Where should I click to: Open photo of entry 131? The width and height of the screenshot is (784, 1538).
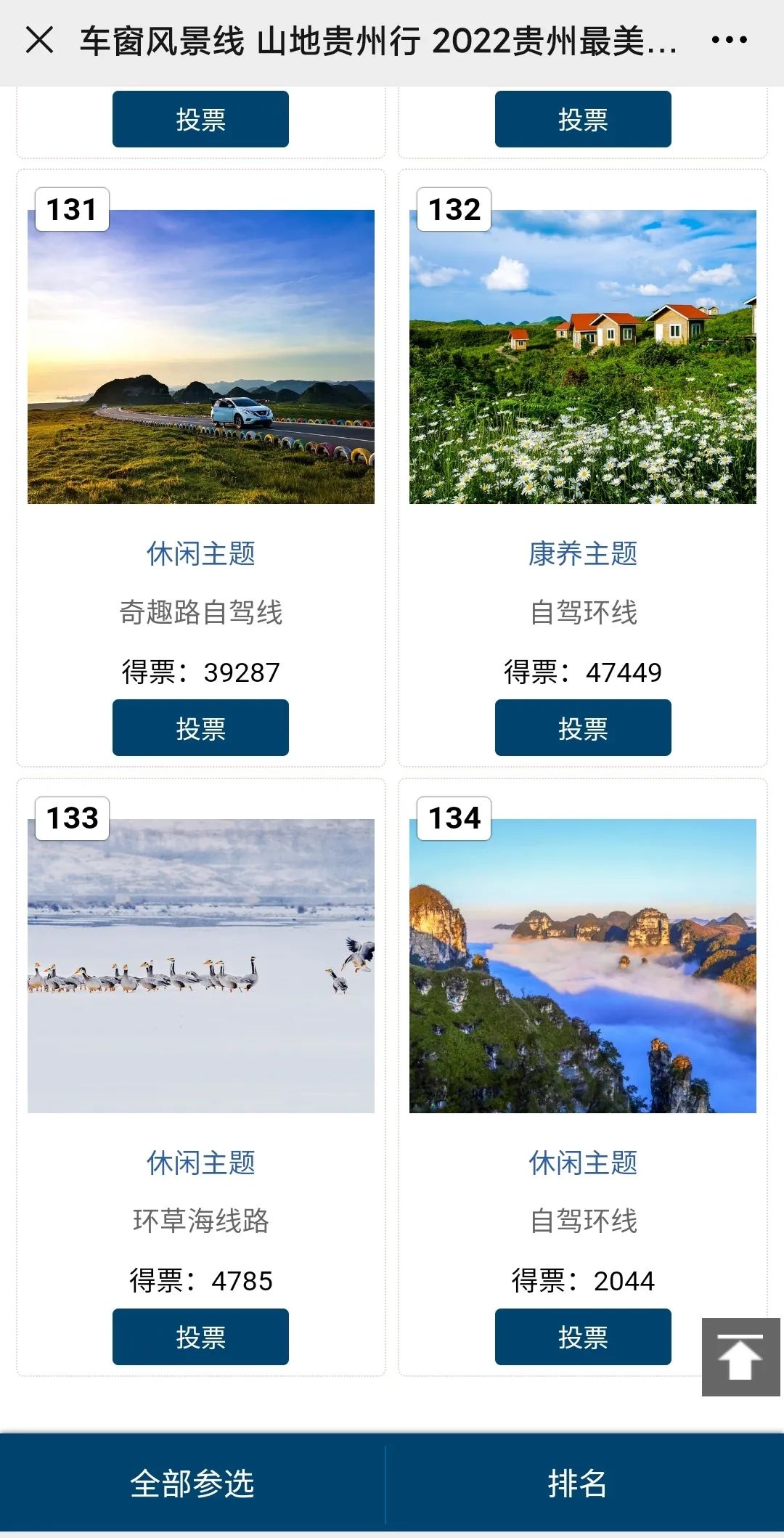[201, 357]
